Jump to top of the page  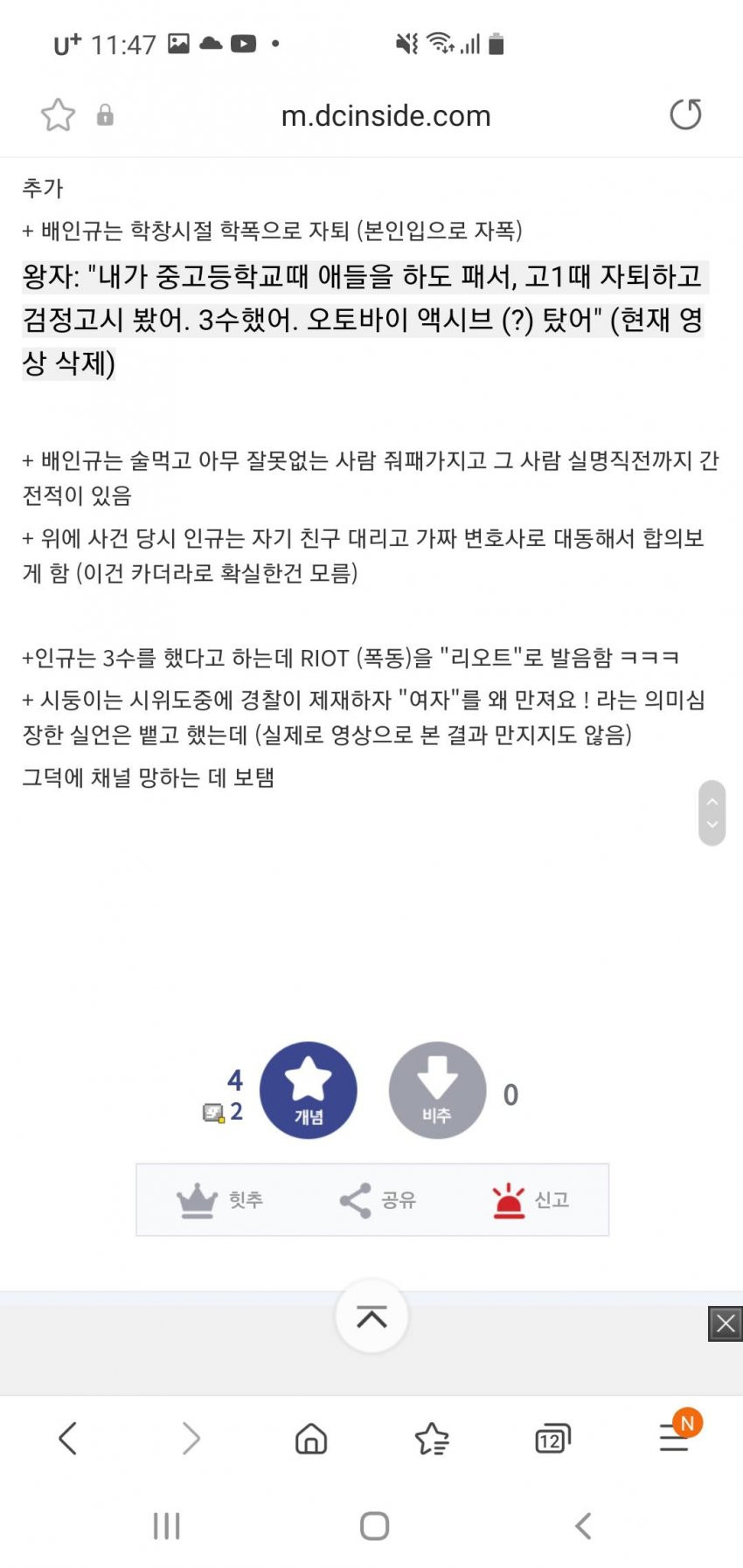371,1316
